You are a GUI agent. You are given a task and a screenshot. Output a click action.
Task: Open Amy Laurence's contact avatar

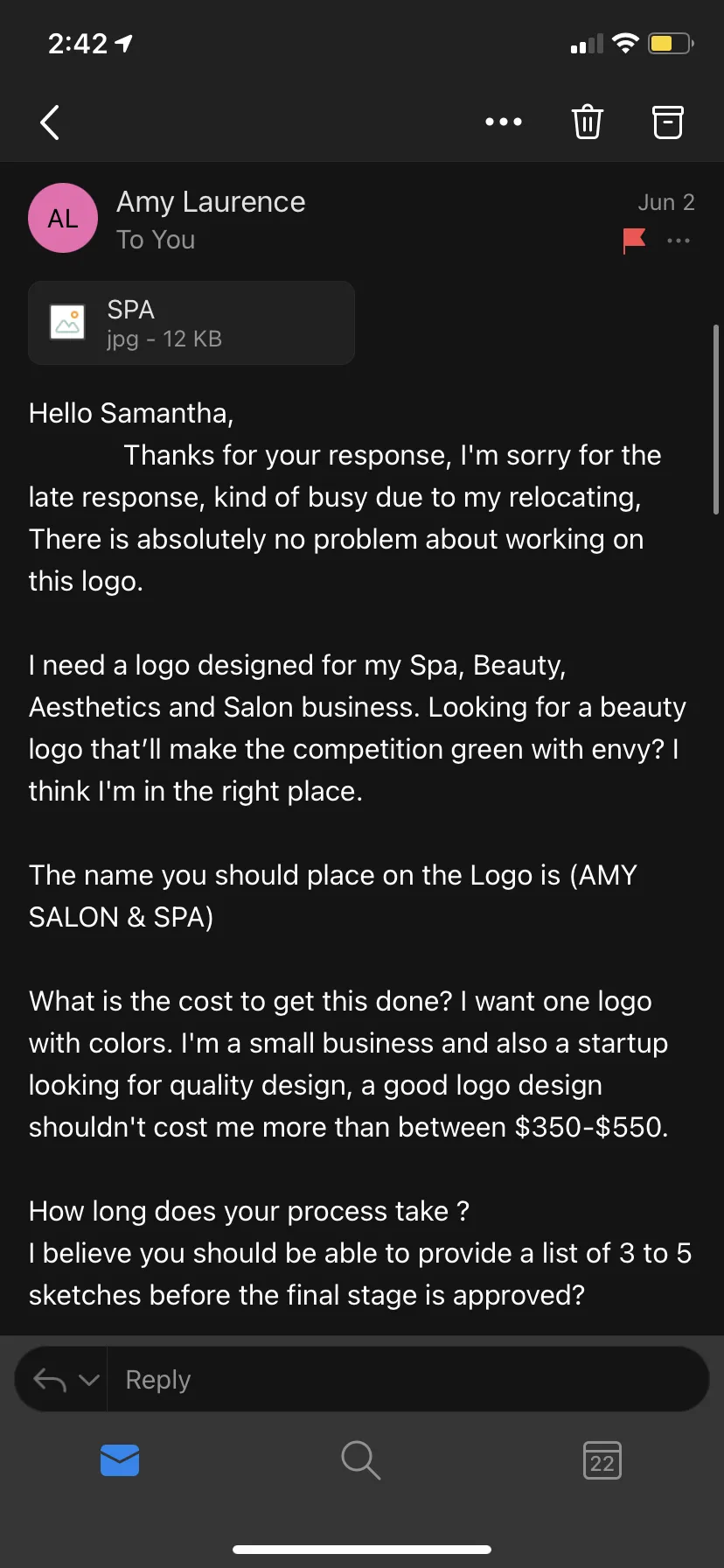pyautogui.click(x=63, y=218)
